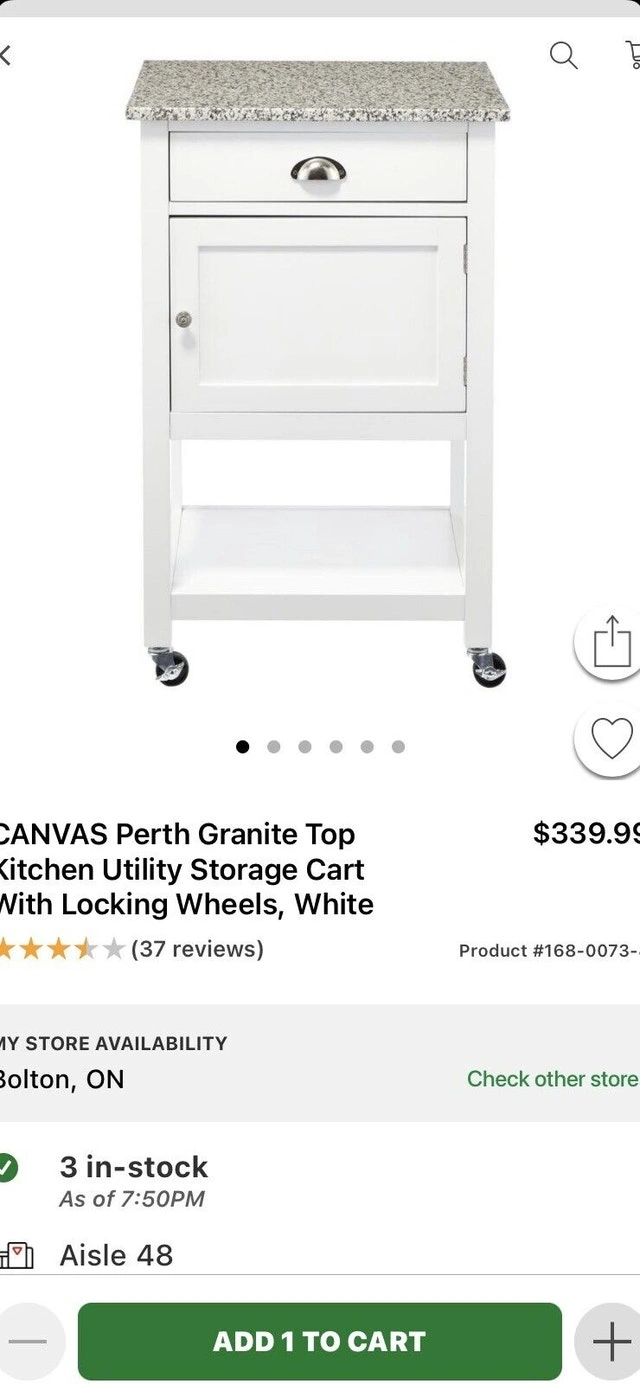Go back to the previous page
640x1384 pixels.
tap(6, 55)
